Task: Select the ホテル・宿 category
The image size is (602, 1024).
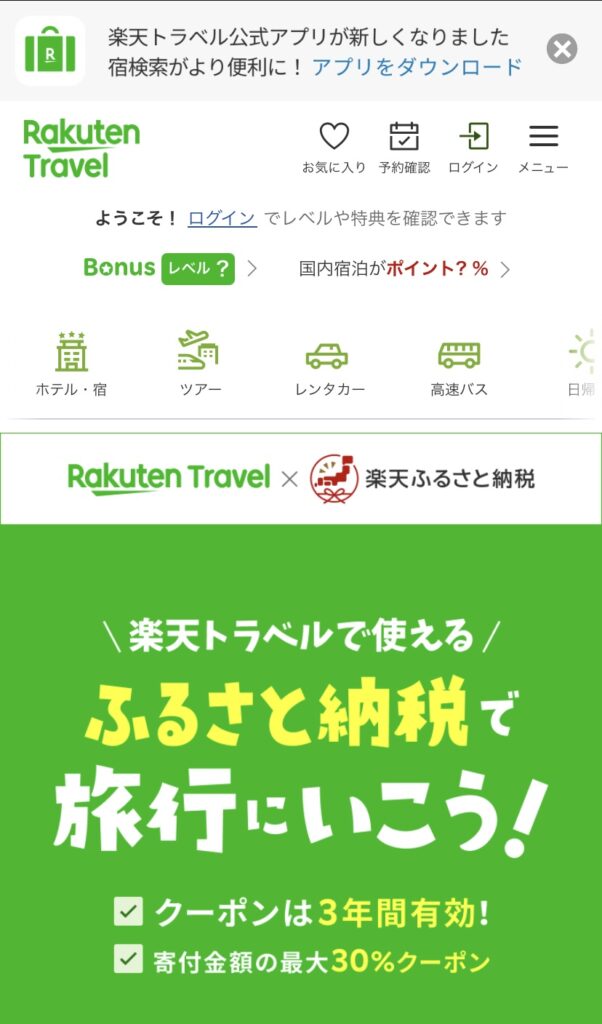Action: coord(71,365)
